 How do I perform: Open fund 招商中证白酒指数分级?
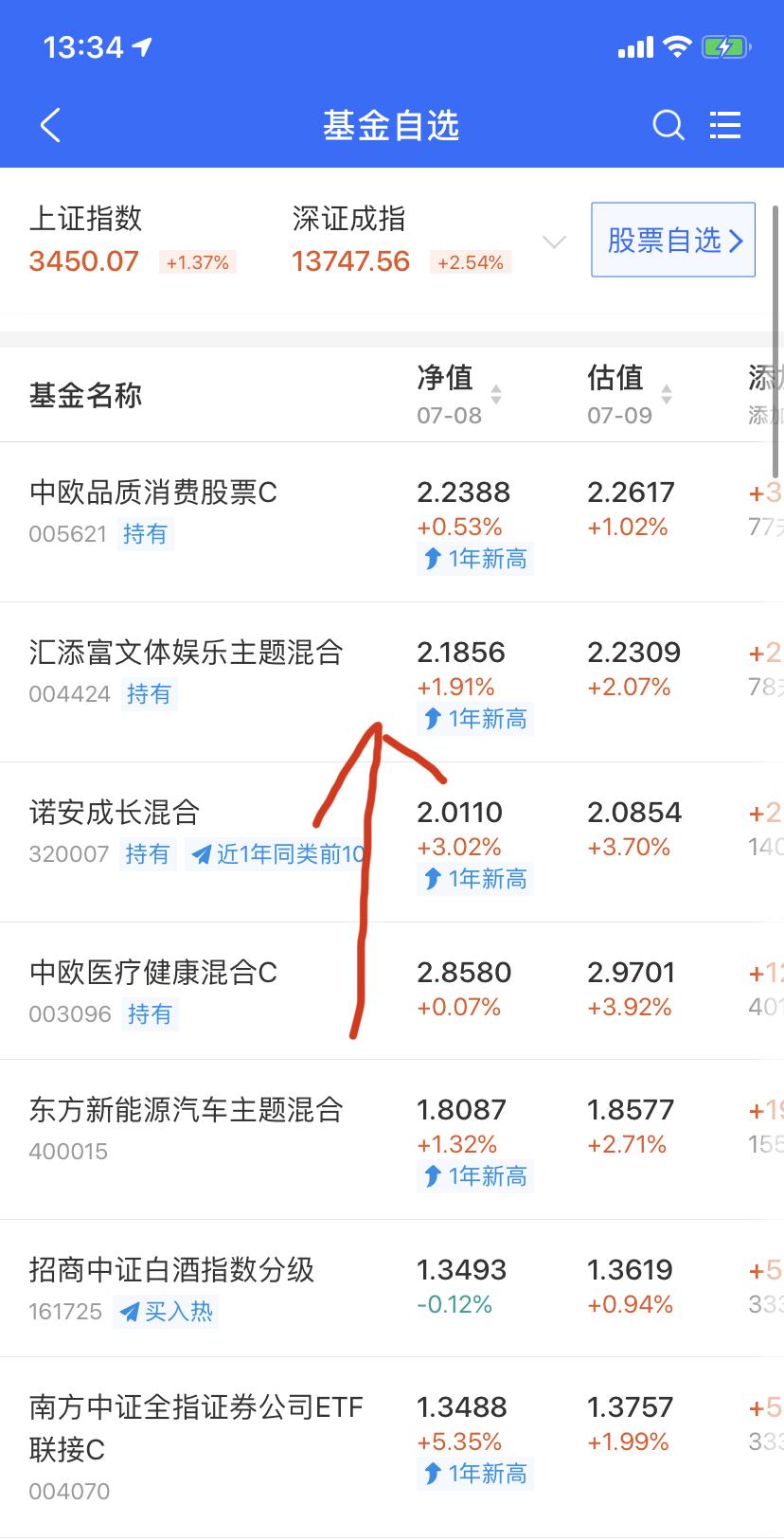click(171, 1270)
